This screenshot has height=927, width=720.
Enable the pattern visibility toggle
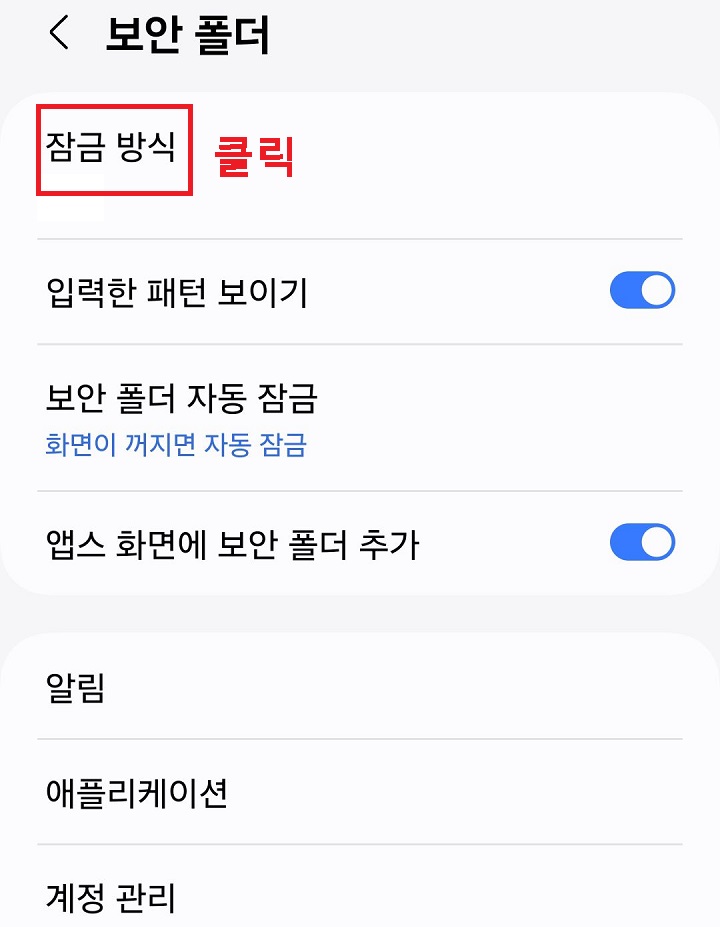(643, 290)
